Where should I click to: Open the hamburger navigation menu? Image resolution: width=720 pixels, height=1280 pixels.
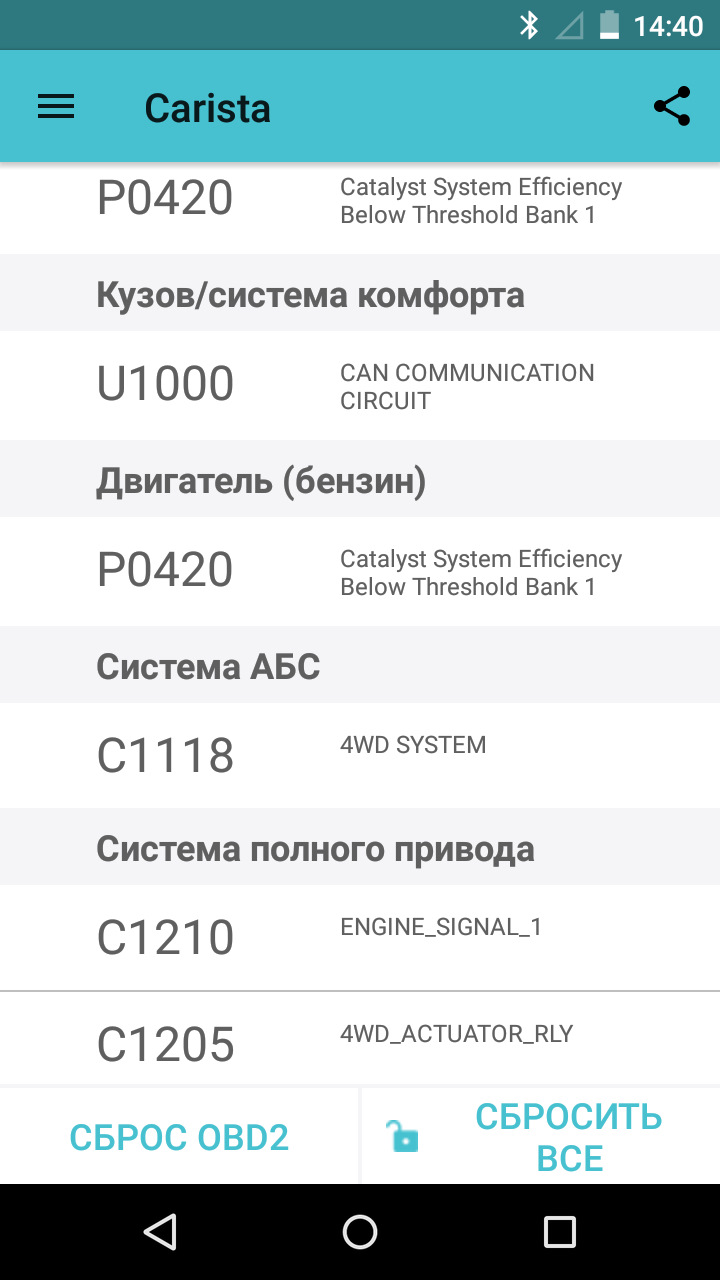click(x=56, y=107)
